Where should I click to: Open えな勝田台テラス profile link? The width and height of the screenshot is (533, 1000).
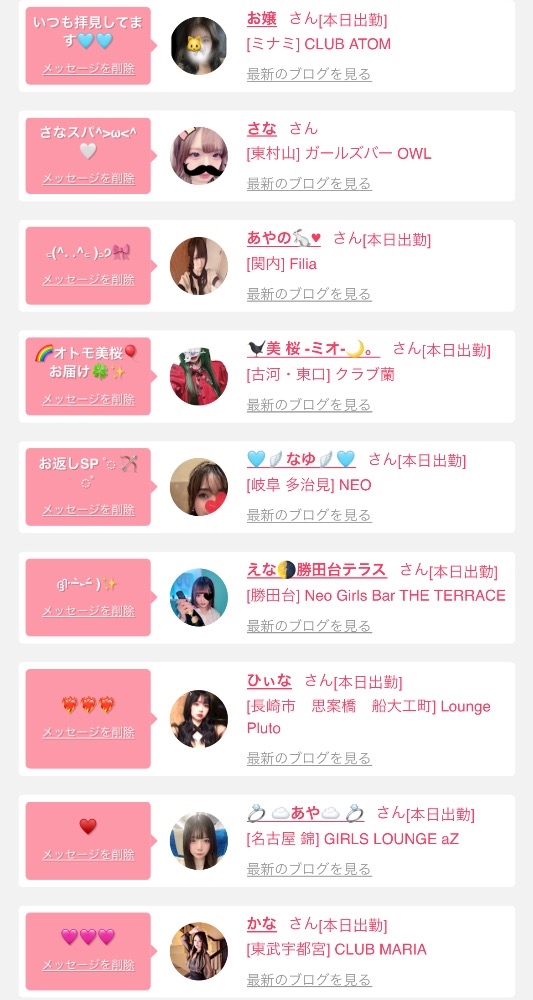317,570
